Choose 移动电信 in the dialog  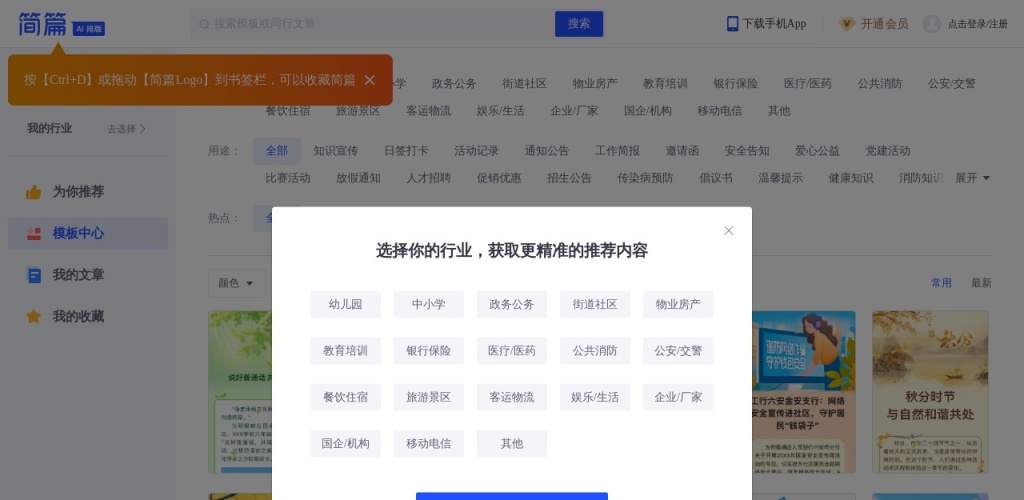click(x=428, y=443)
